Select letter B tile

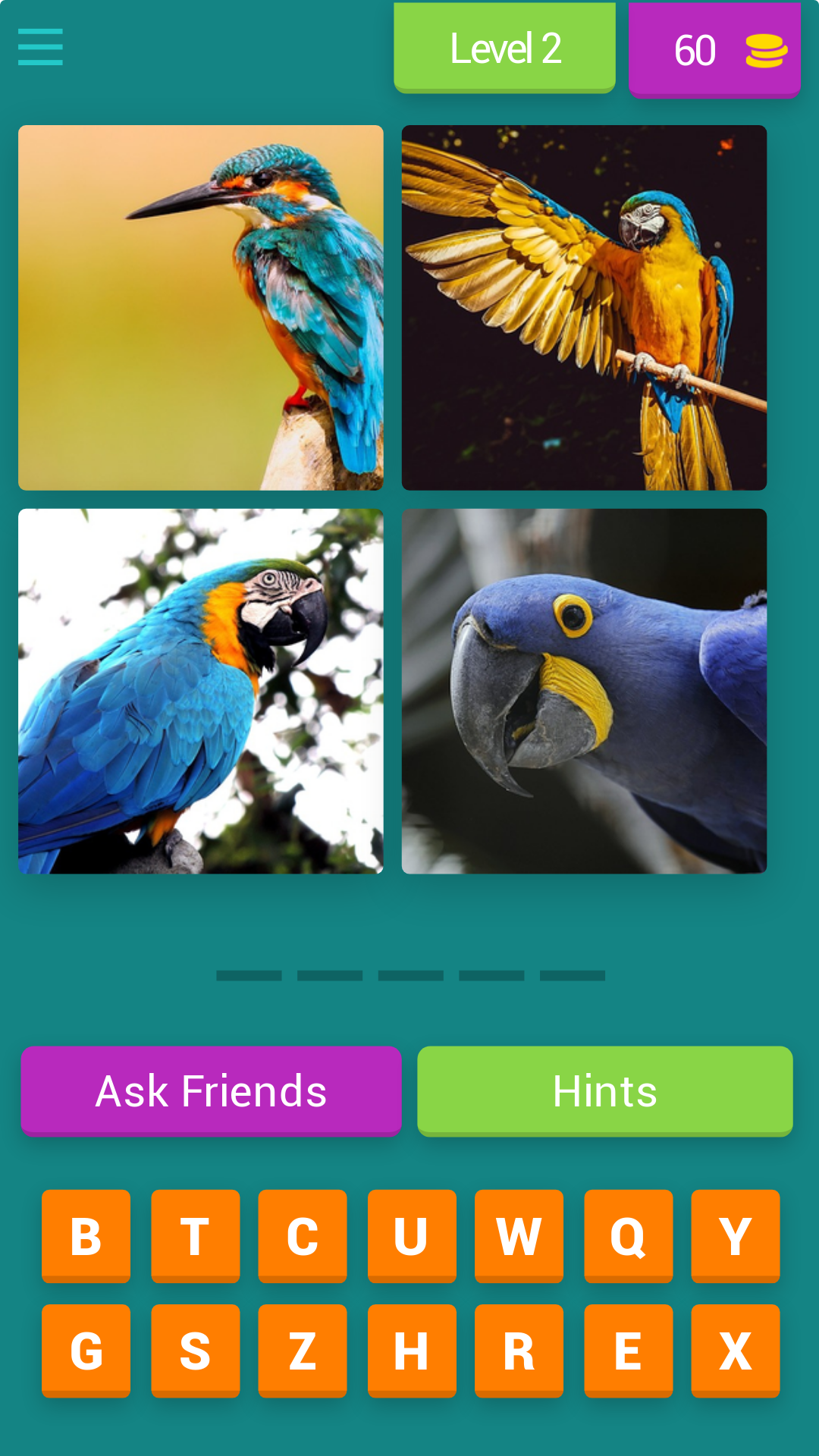(86, 1235)
